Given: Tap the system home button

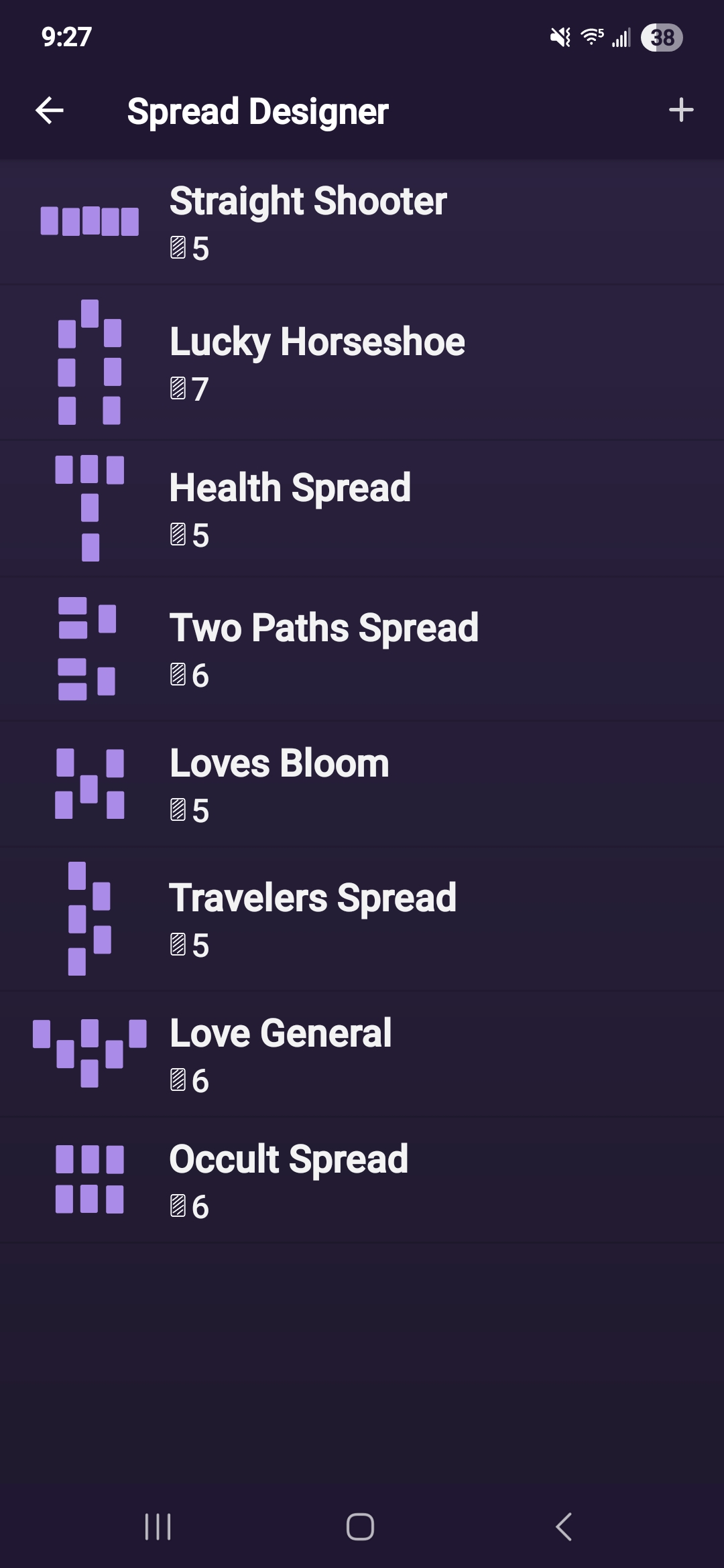Looking at the screenshot, I should (x=360, y=1527).
